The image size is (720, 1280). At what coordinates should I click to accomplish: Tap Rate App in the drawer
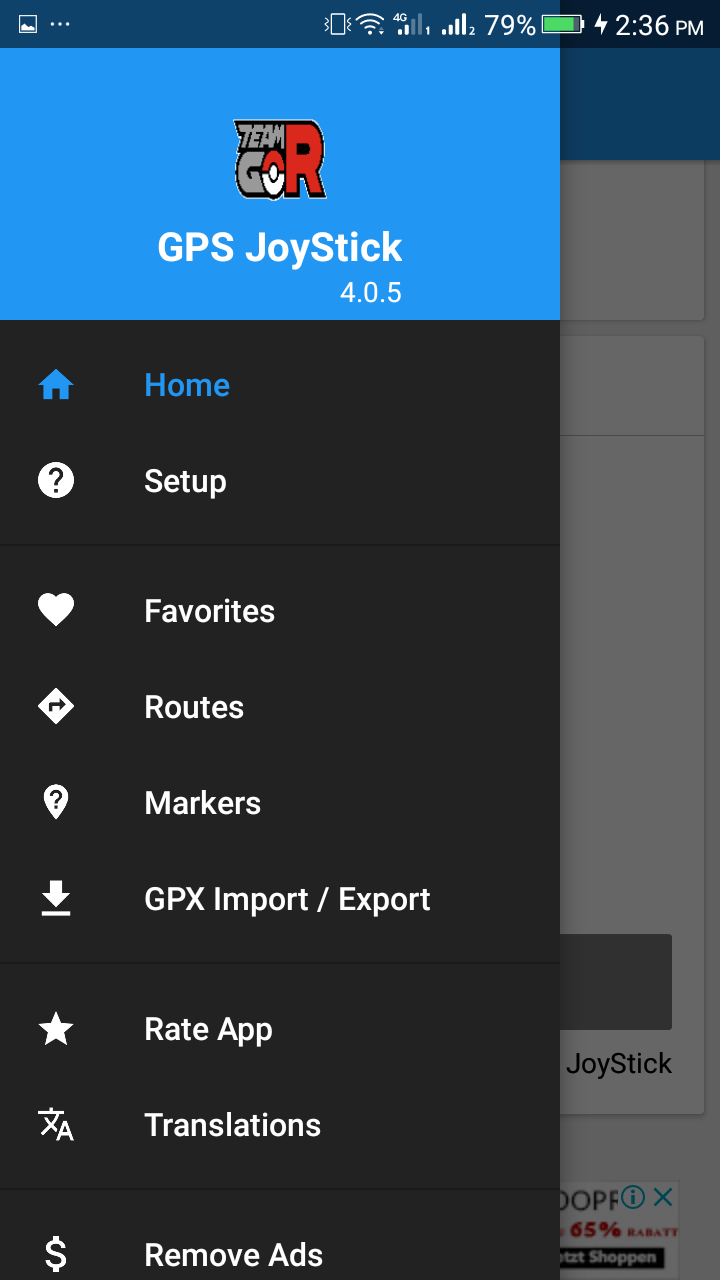(x=208, y=1029)
